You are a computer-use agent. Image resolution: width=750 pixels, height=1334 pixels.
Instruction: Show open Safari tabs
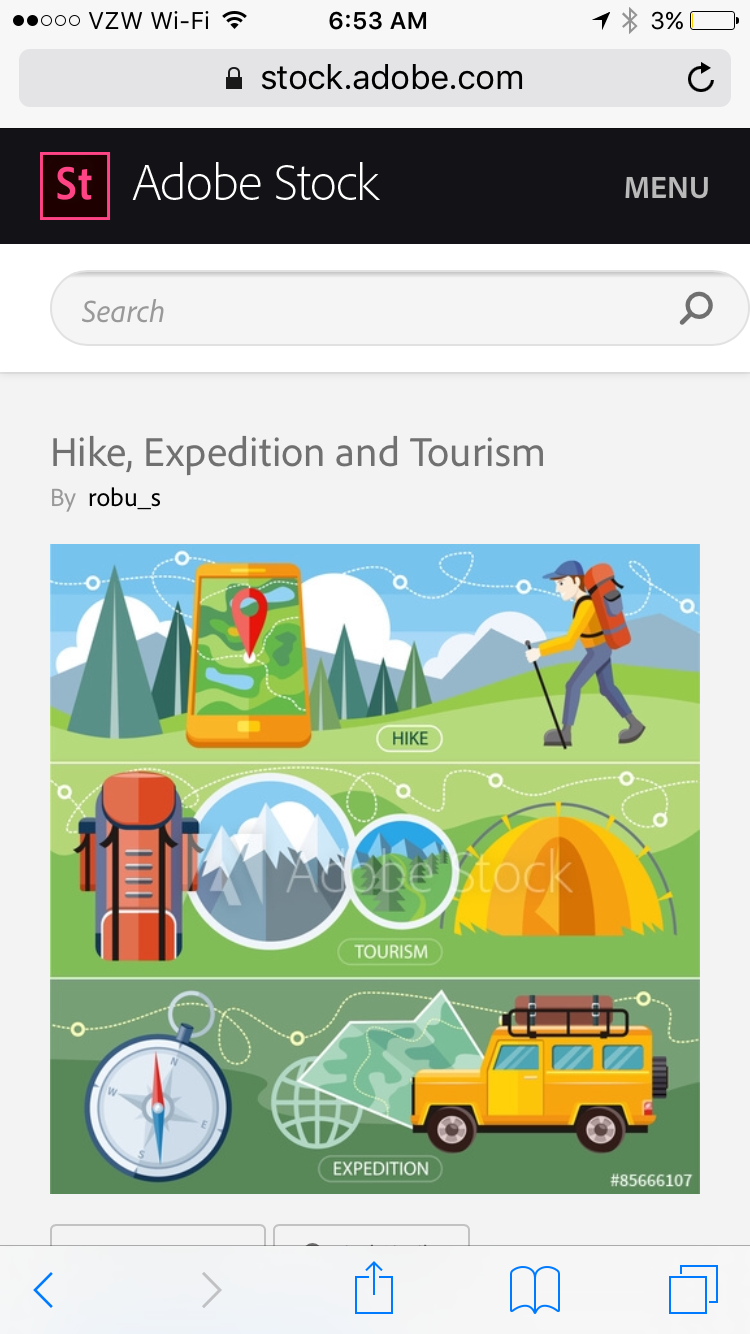pyautogui.click(x=693, y=1289)
